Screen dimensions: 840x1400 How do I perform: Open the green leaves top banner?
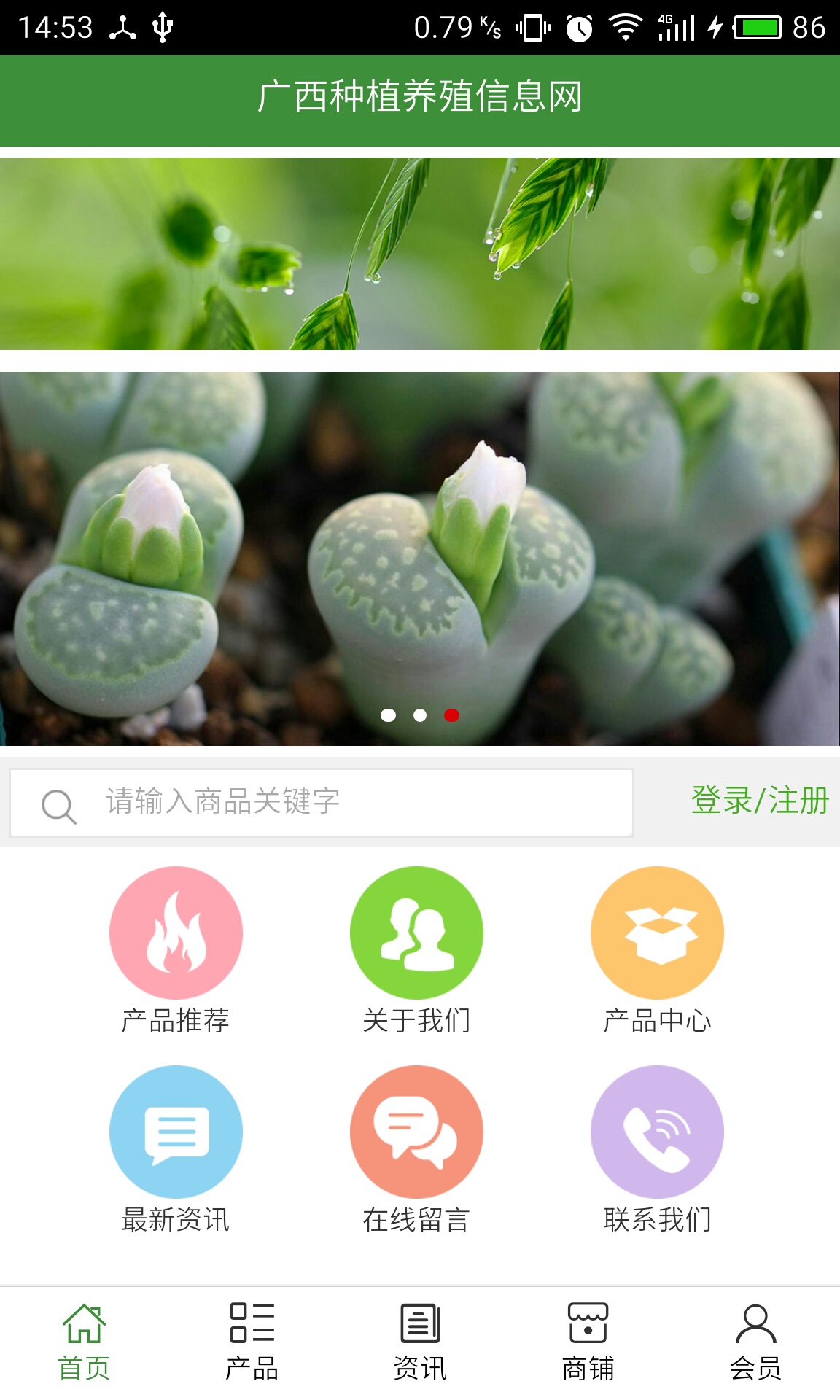(420, 254)
